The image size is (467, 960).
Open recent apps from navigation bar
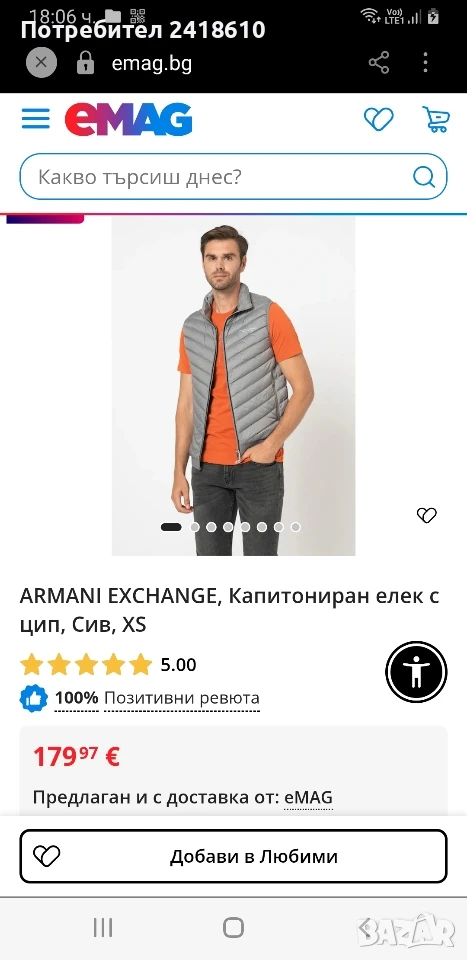pyautogui.click(x=102, y=928)
